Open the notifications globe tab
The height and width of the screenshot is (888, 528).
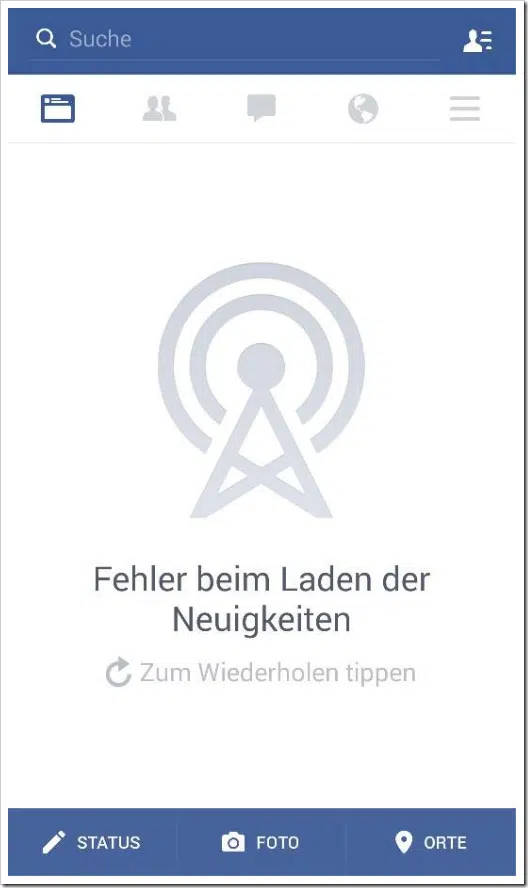tap(363, 109)
